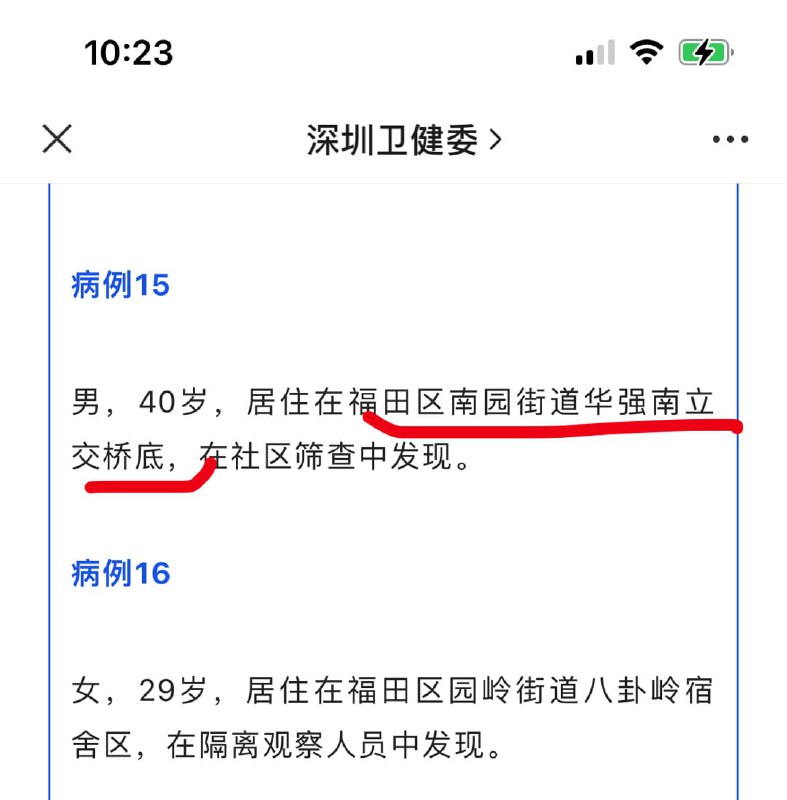Open the 深圳卫健委 account page
The width and height of the screenshot is (787, 800).
(403, 141)
